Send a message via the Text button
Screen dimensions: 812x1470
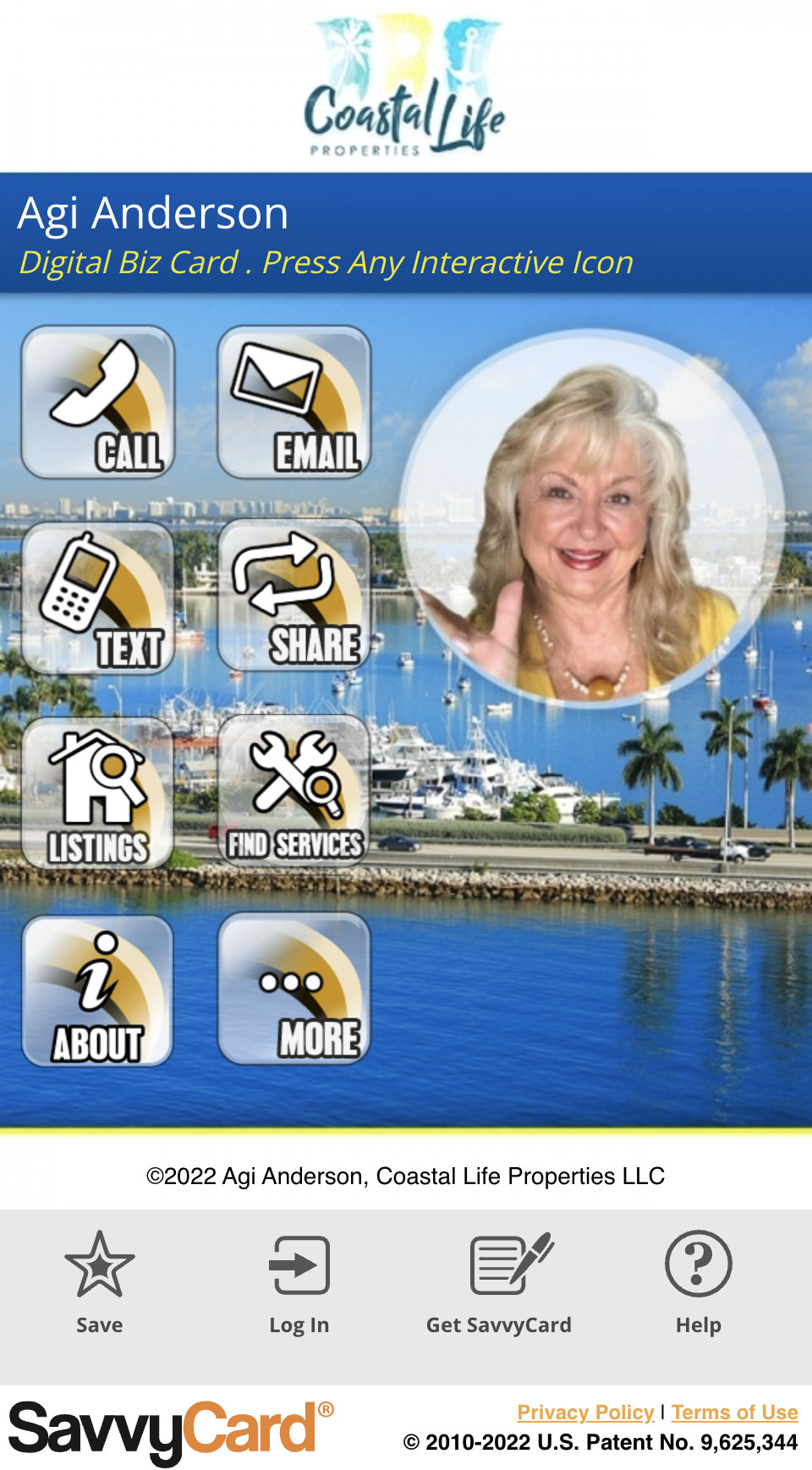pyautogui.click(x=98, y=598)
